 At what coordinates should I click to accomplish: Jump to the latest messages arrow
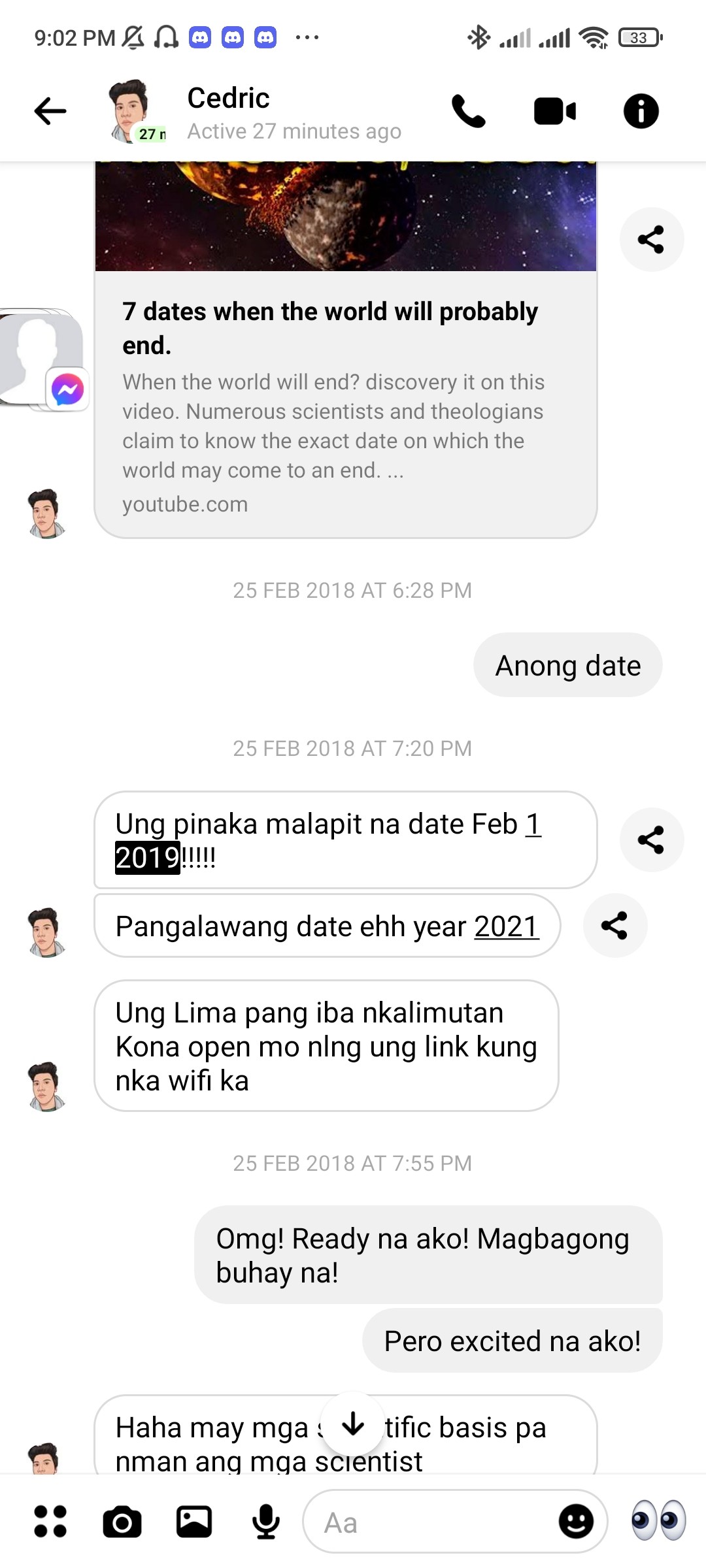[x=353, y=1424]
